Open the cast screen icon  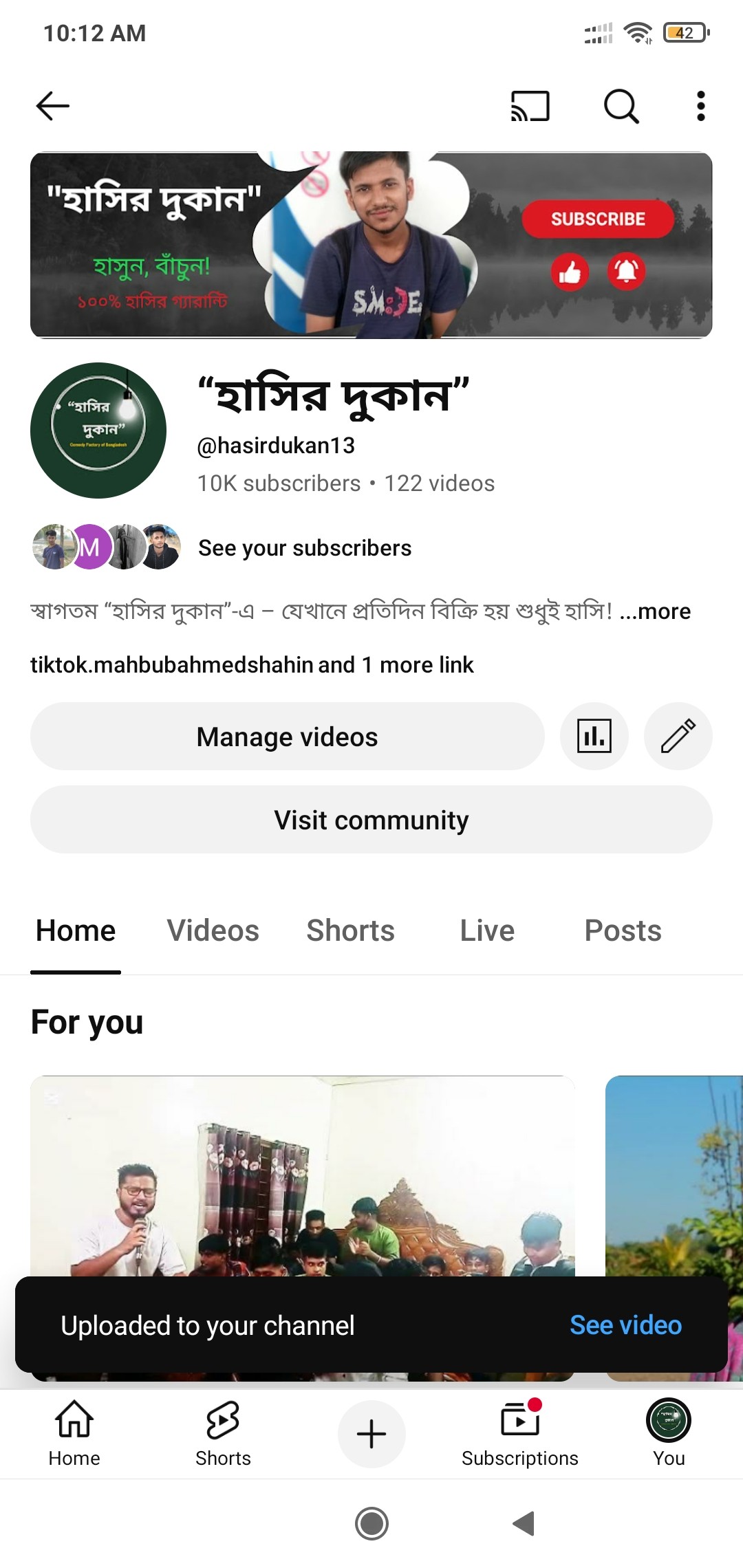(x=530, y=106)
